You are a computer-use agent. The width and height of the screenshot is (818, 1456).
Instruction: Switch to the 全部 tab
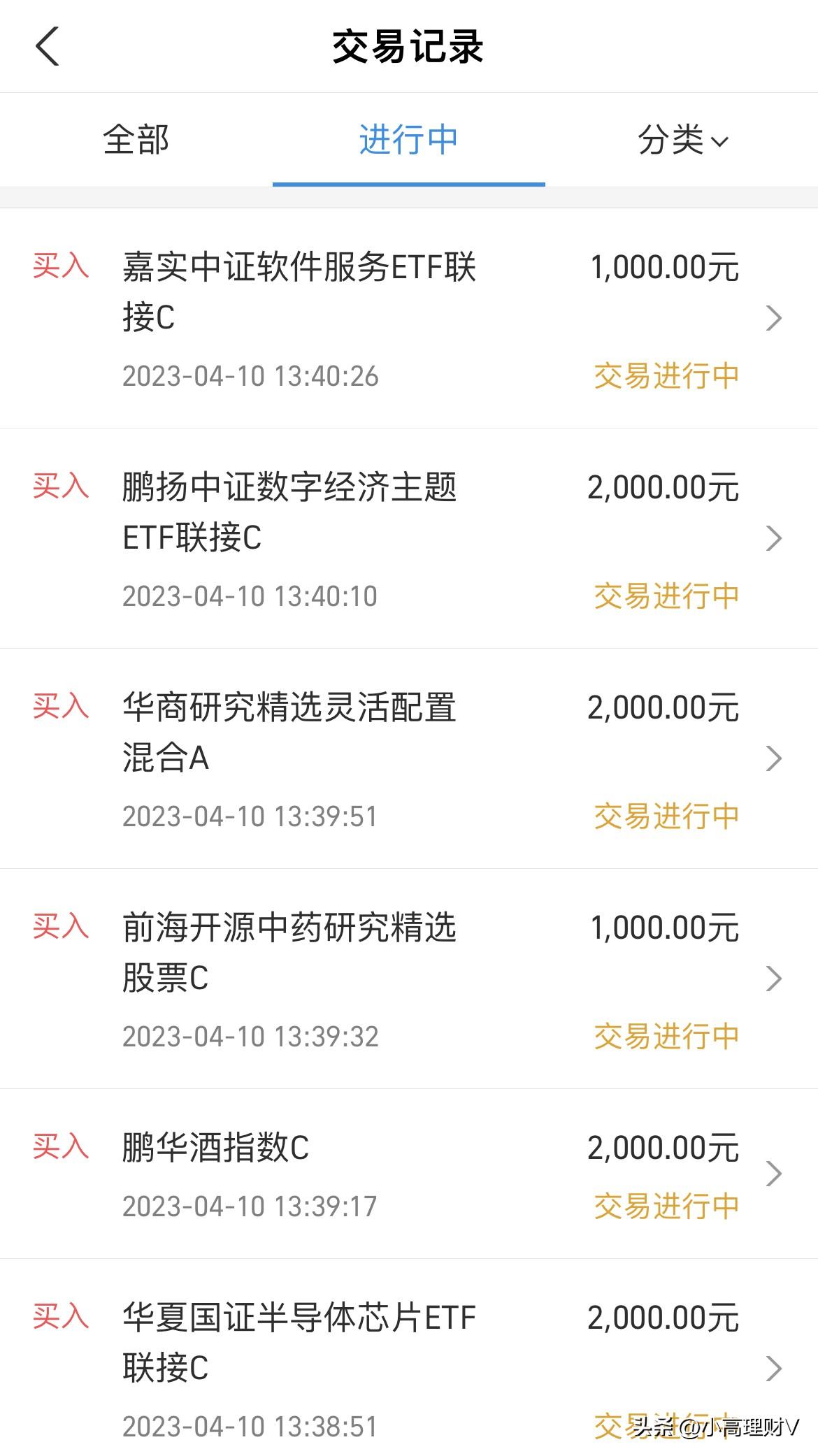tap(136, 139)
